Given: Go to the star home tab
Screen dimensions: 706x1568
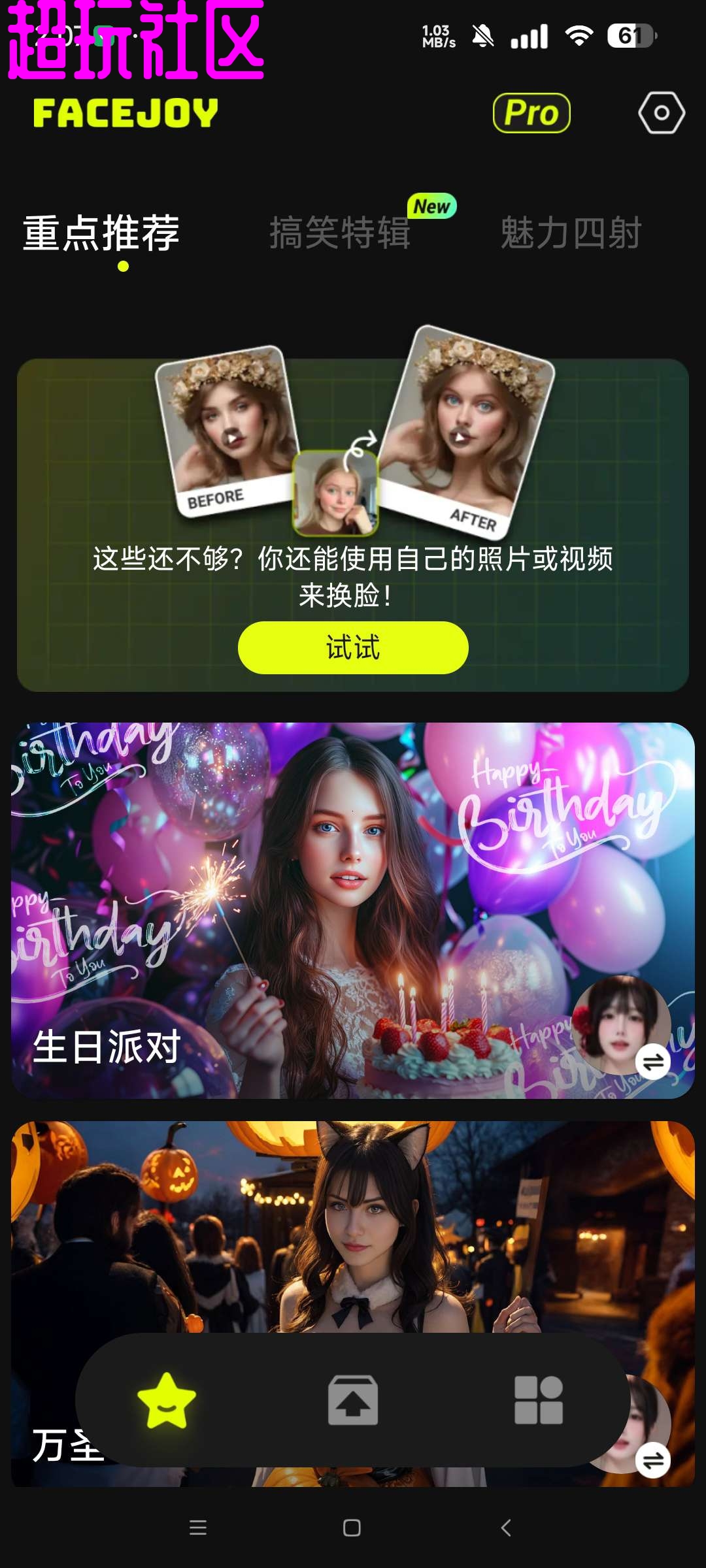Looking at the screenshot, I should click(x=167, y=1401).
